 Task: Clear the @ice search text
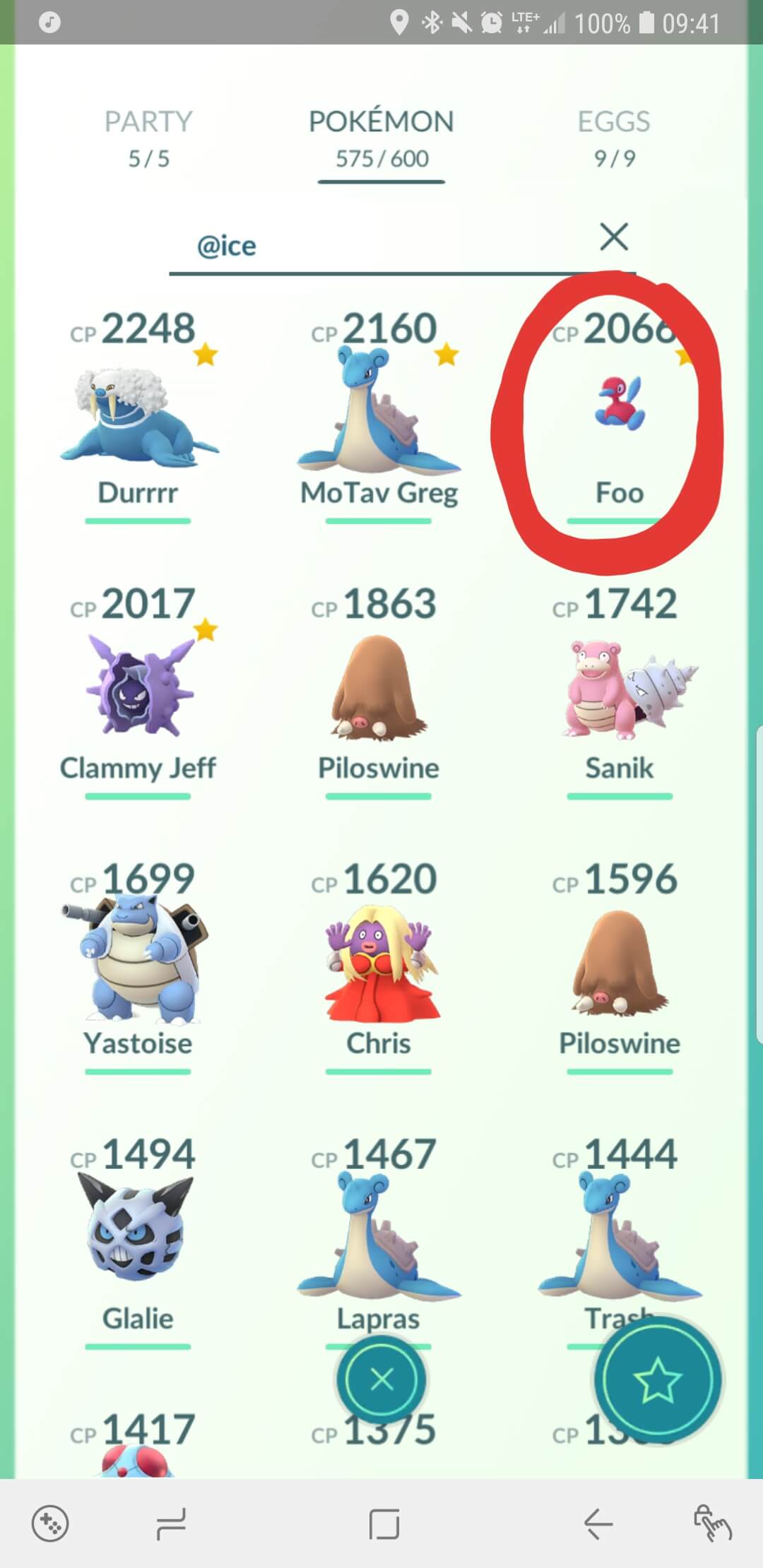point(614,237)
